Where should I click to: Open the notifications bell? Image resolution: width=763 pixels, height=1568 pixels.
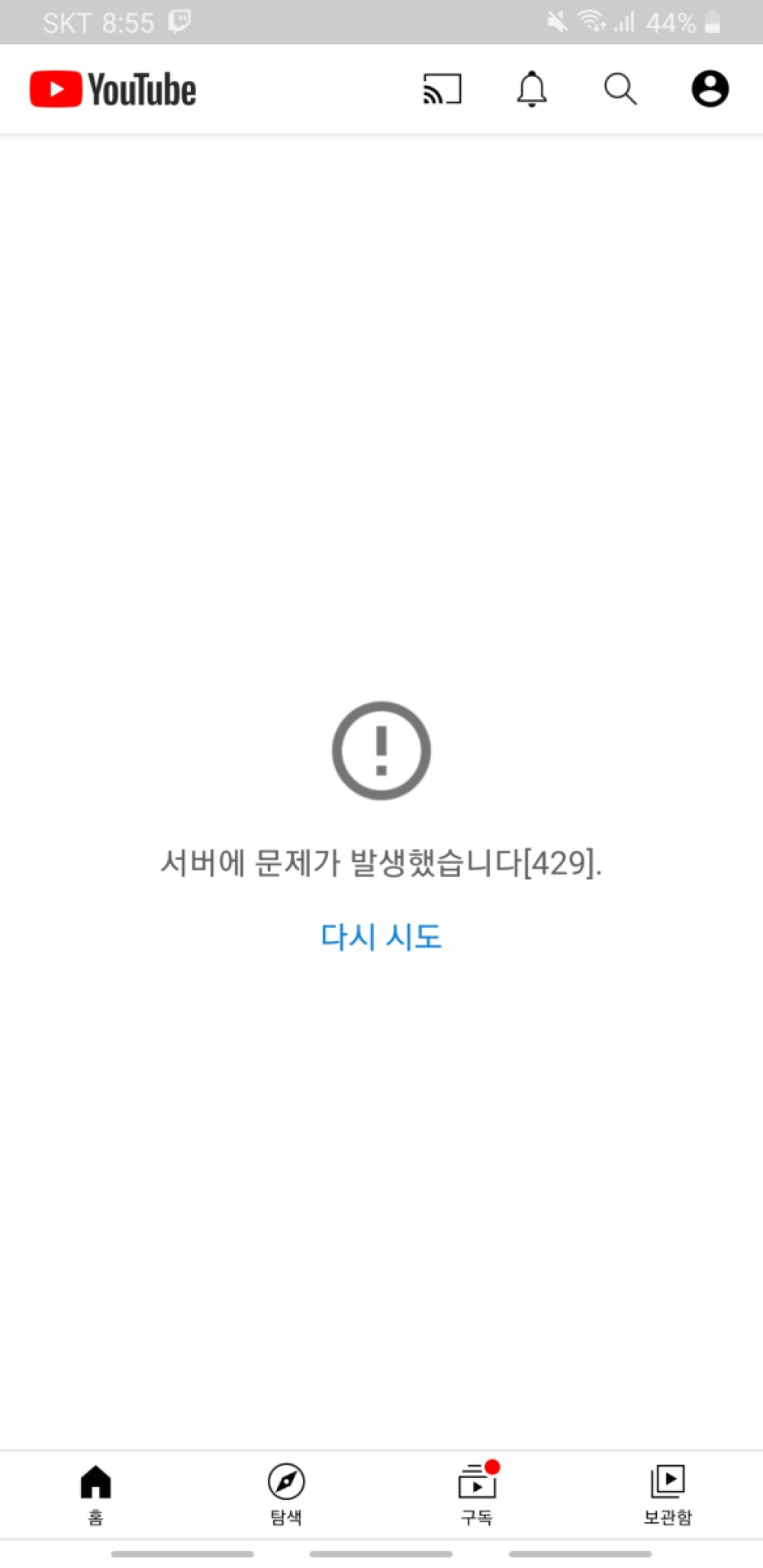pos(532,89)
